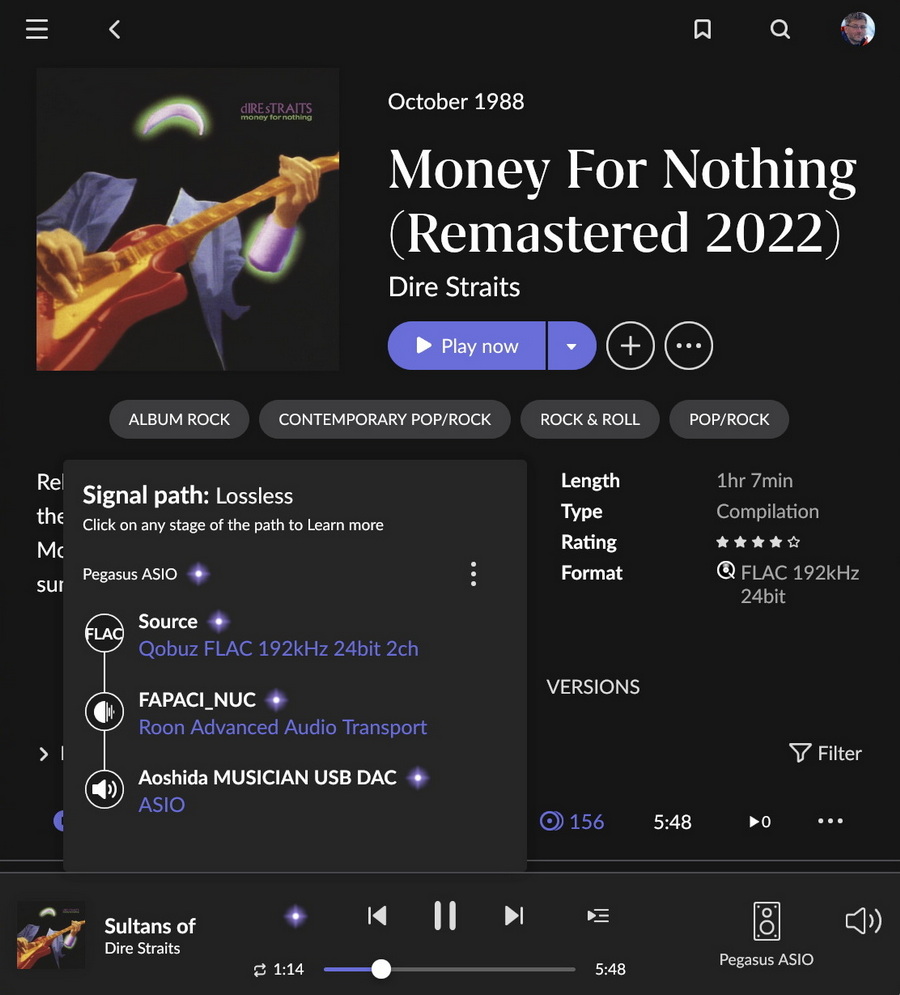This screenshot has width=900, height=995.
Task: Select the ALBUM ROCK genre chip
Action: tap(180, 419)
